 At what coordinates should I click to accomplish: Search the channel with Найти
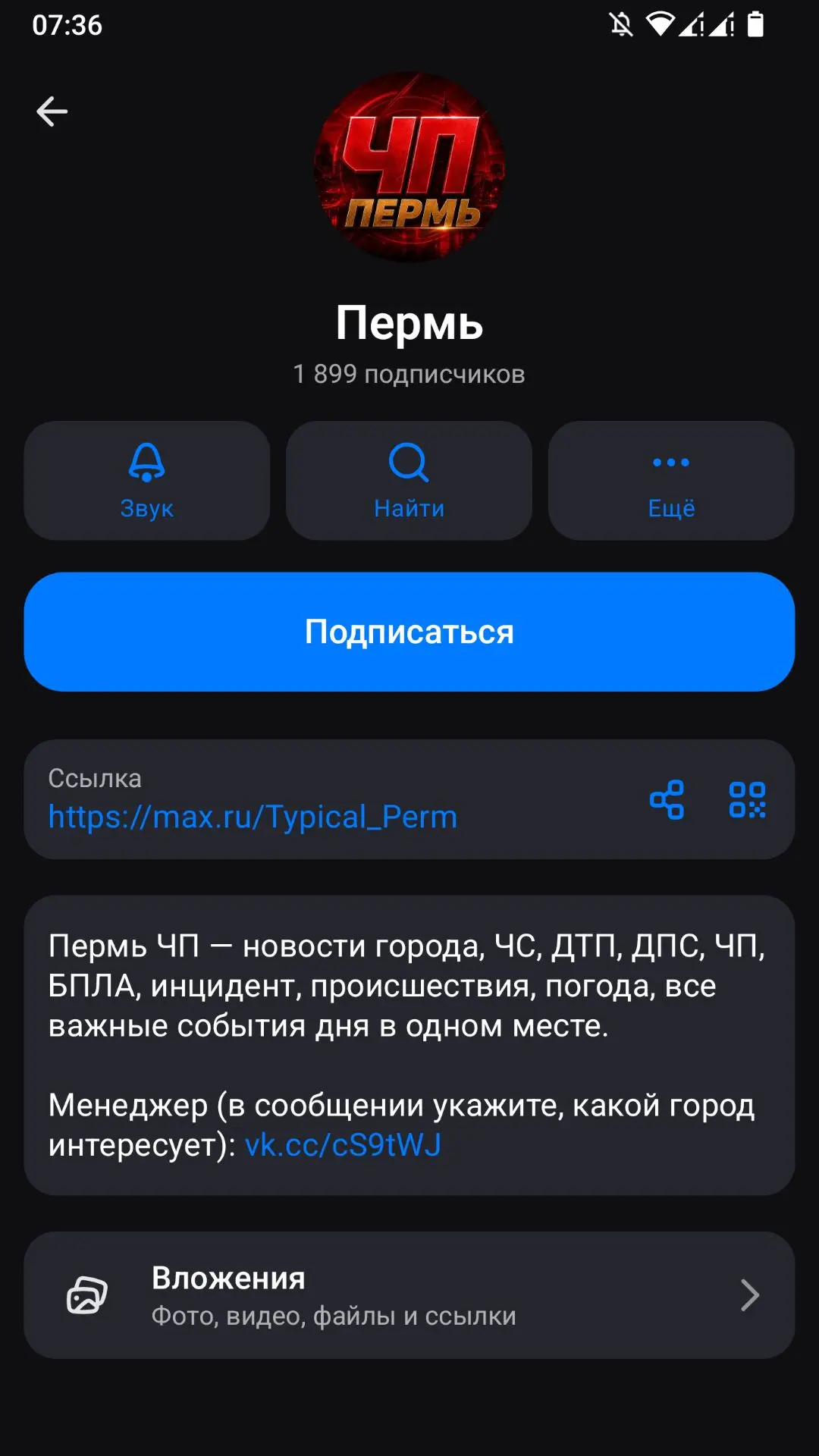tap(409, 481)
